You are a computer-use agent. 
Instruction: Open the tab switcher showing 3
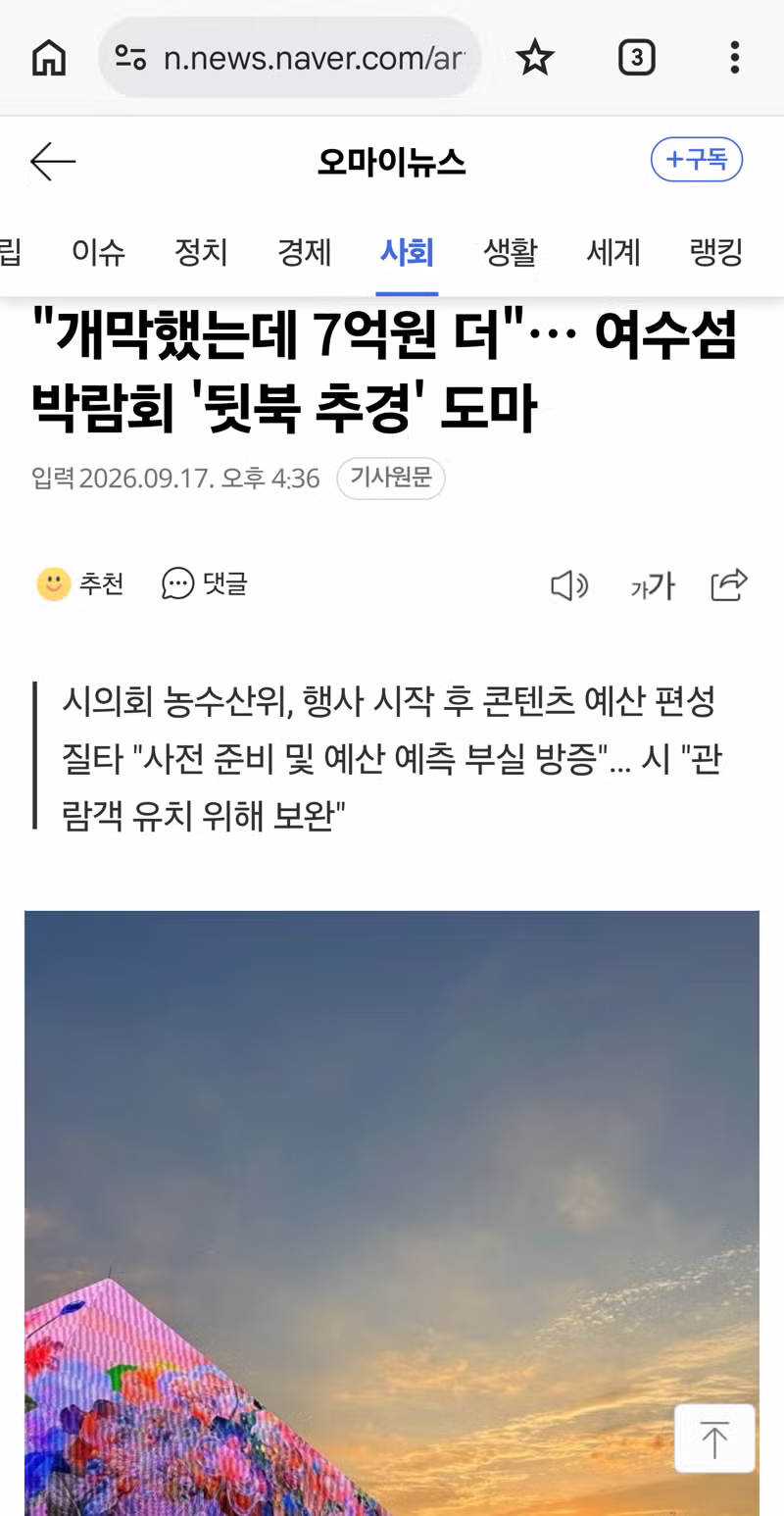coord(636,58)
